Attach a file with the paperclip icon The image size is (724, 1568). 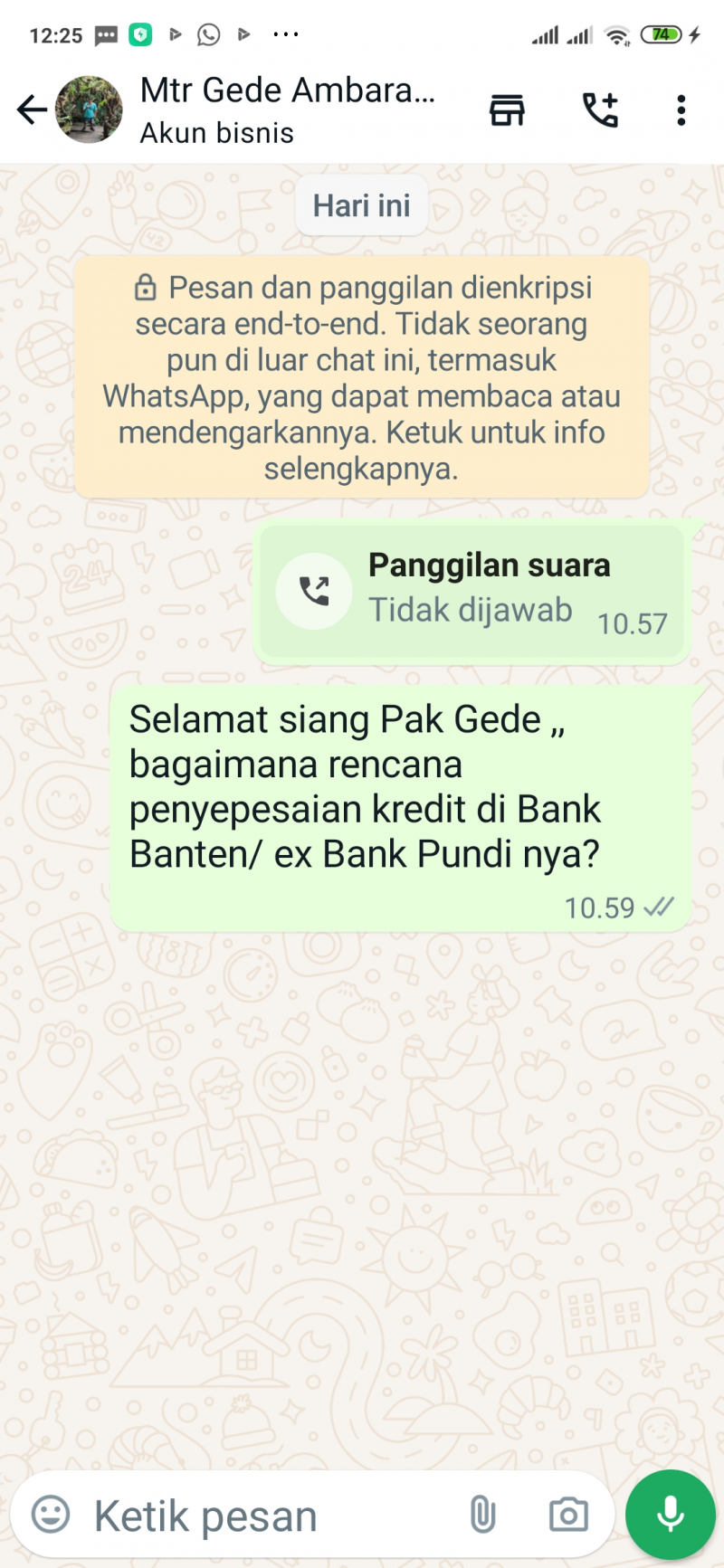pos(481,1515)
